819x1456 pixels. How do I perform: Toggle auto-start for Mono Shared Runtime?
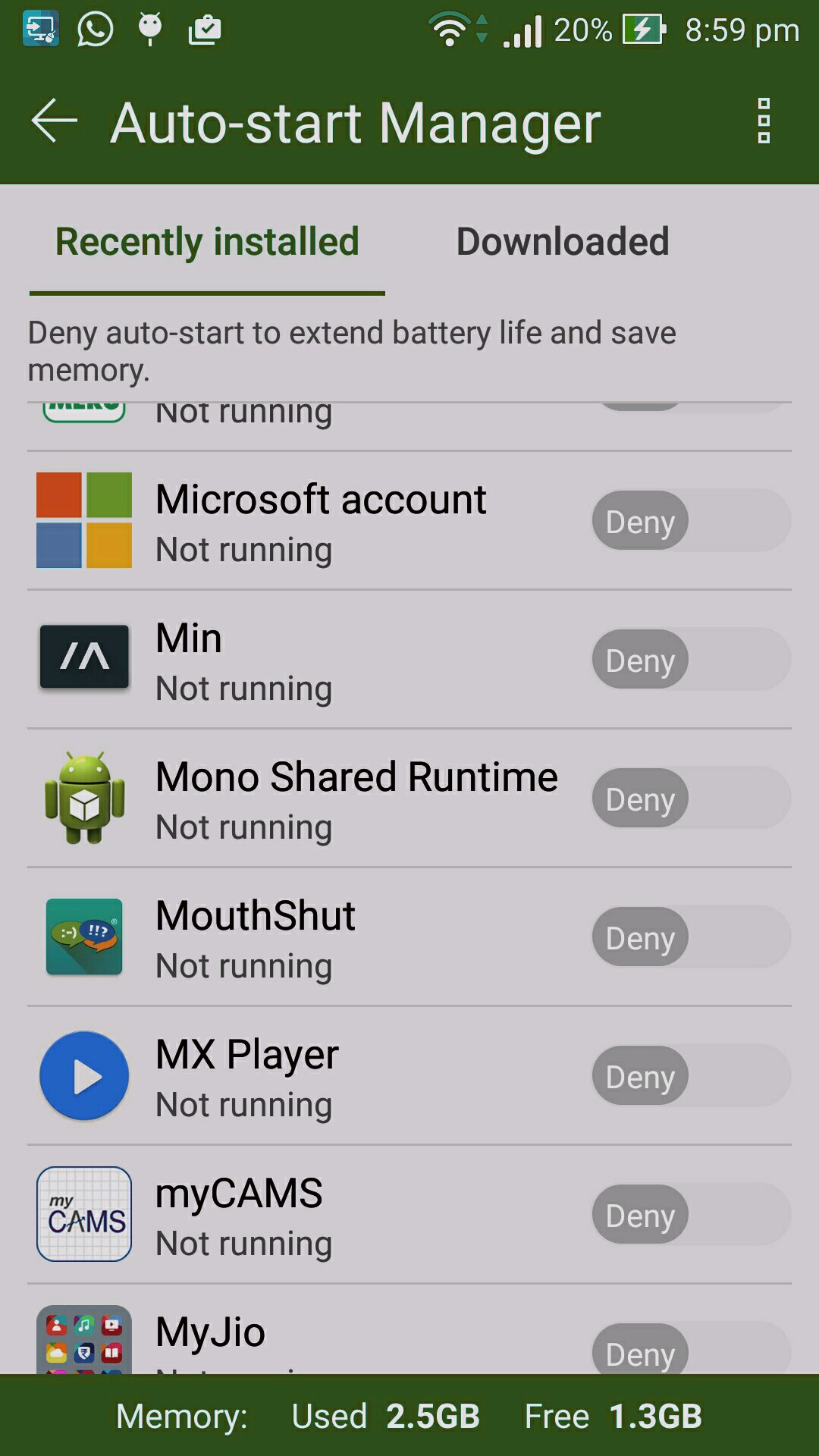tap(691, 799)
